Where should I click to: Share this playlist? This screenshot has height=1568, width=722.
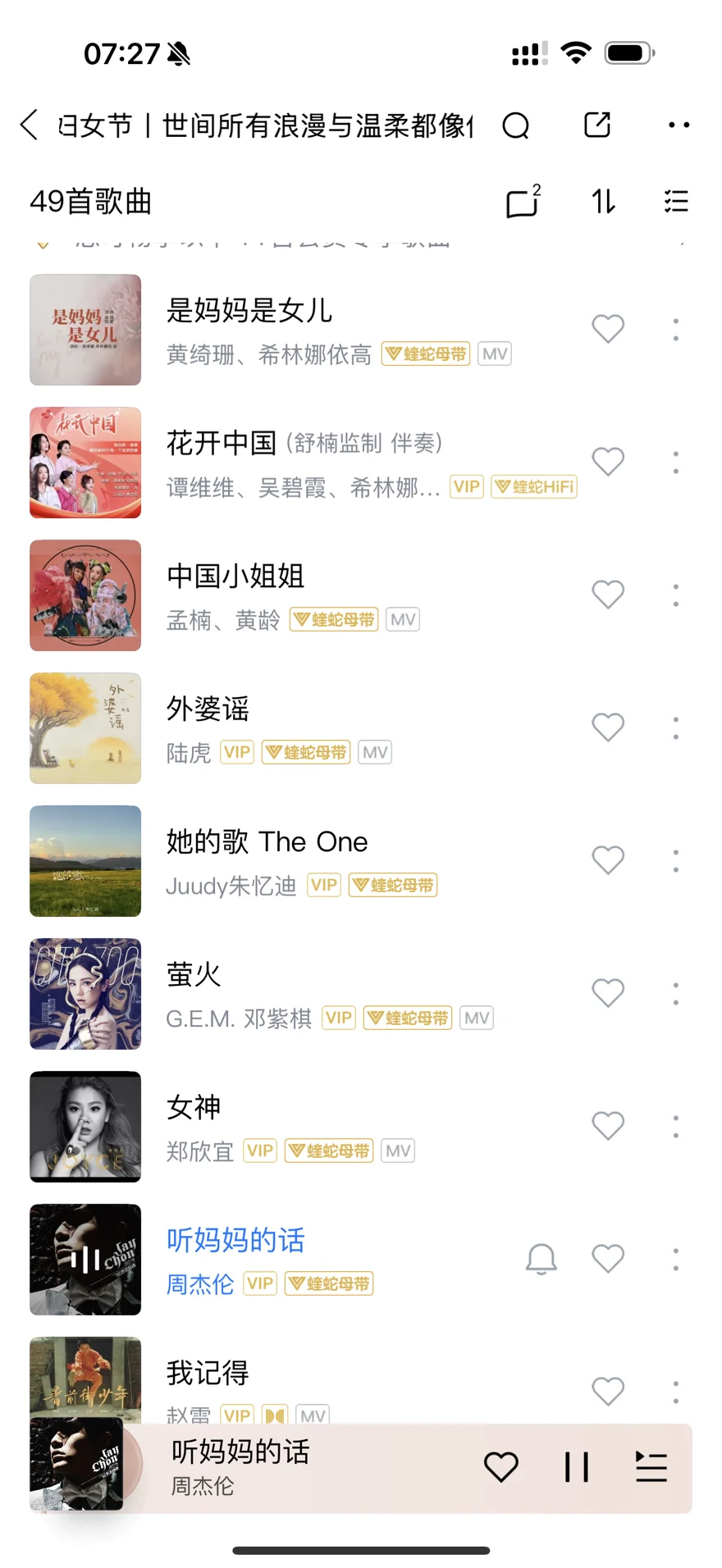[x=597, y=125]
